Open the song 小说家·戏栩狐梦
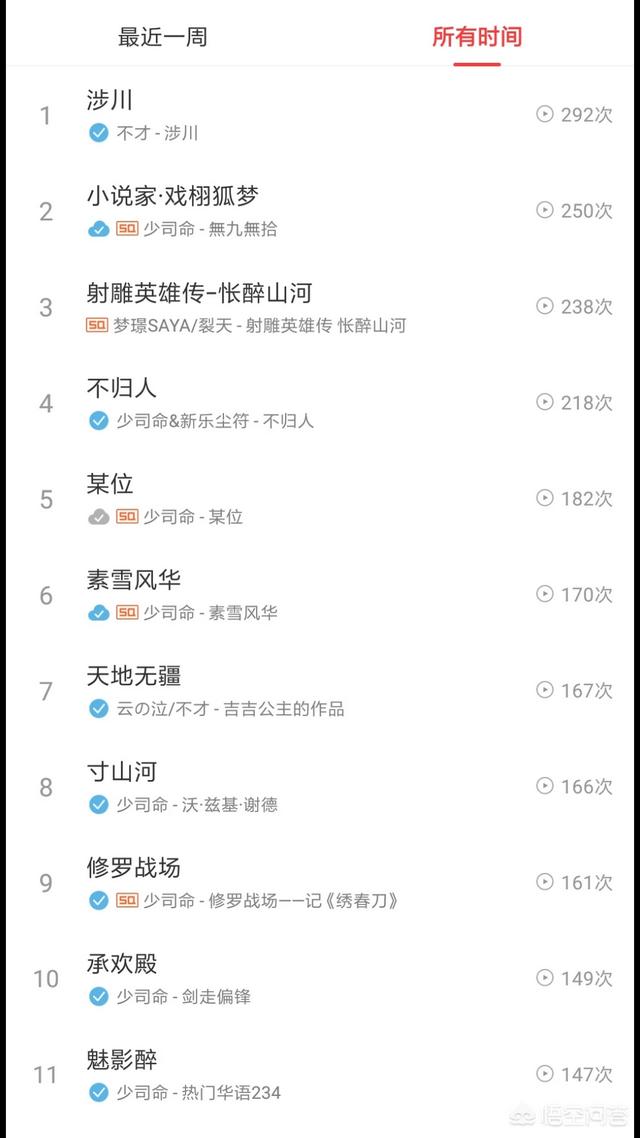 [x=320, y=211]
